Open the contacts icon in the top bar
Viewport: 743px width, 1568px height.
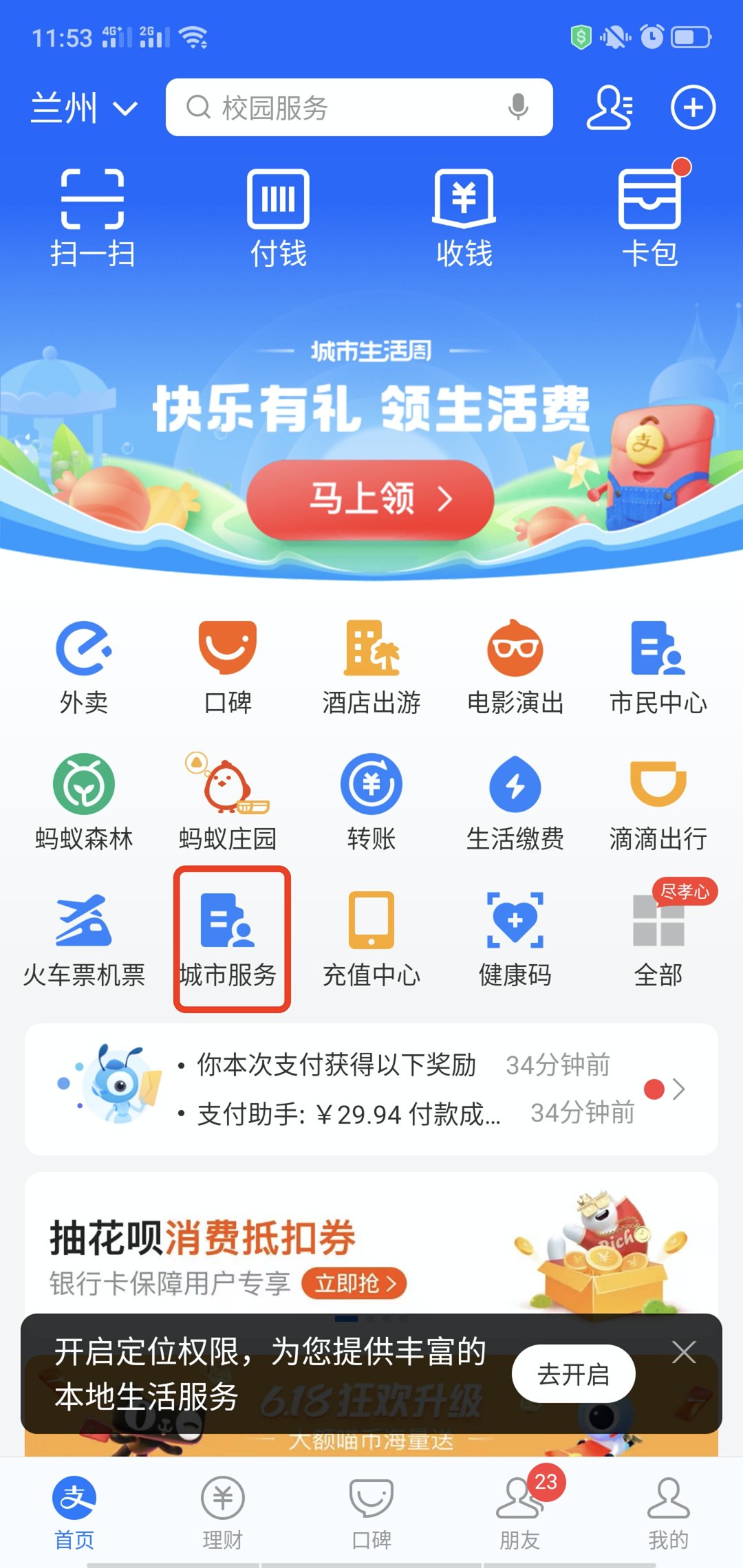(x=609, y=107)
